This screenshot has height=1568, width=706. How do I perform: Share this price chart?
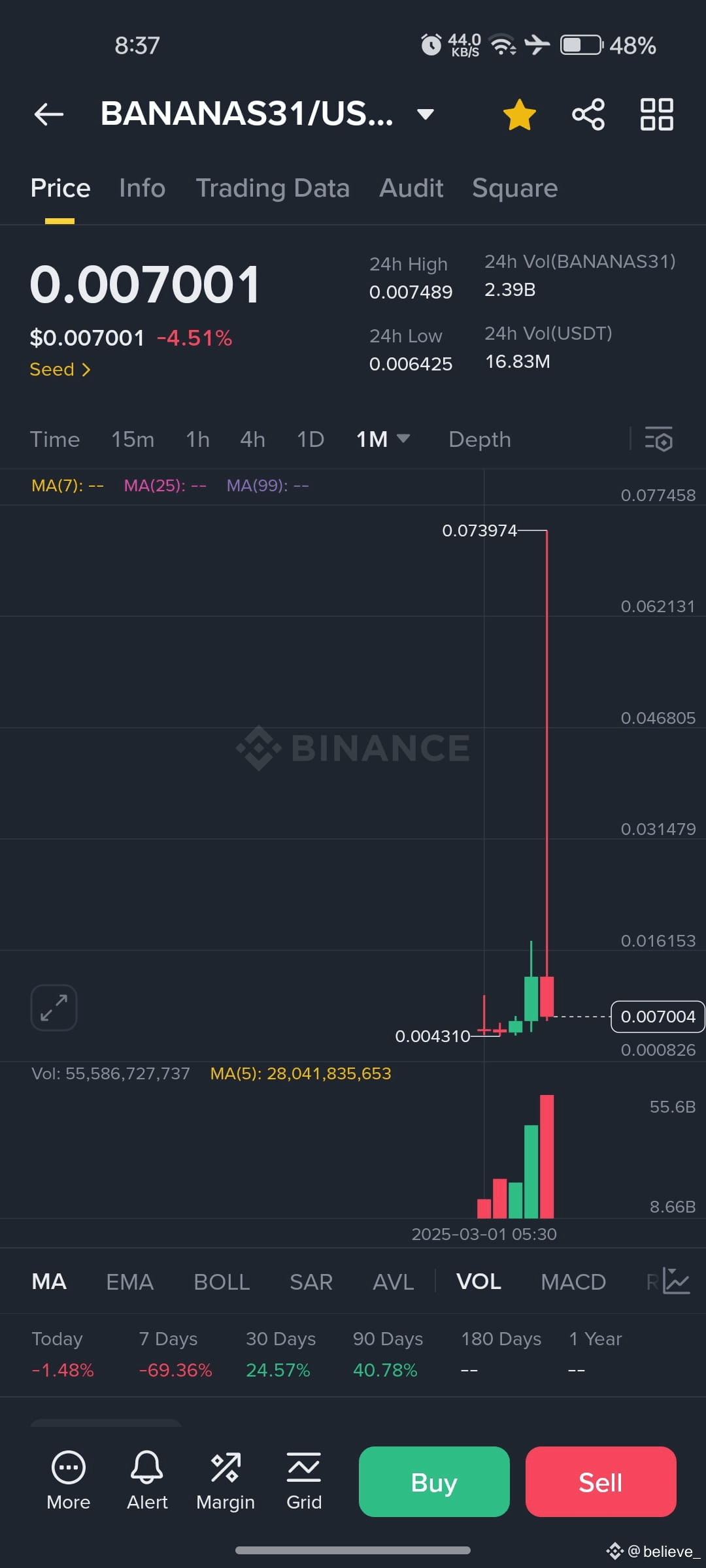point(588,115)
